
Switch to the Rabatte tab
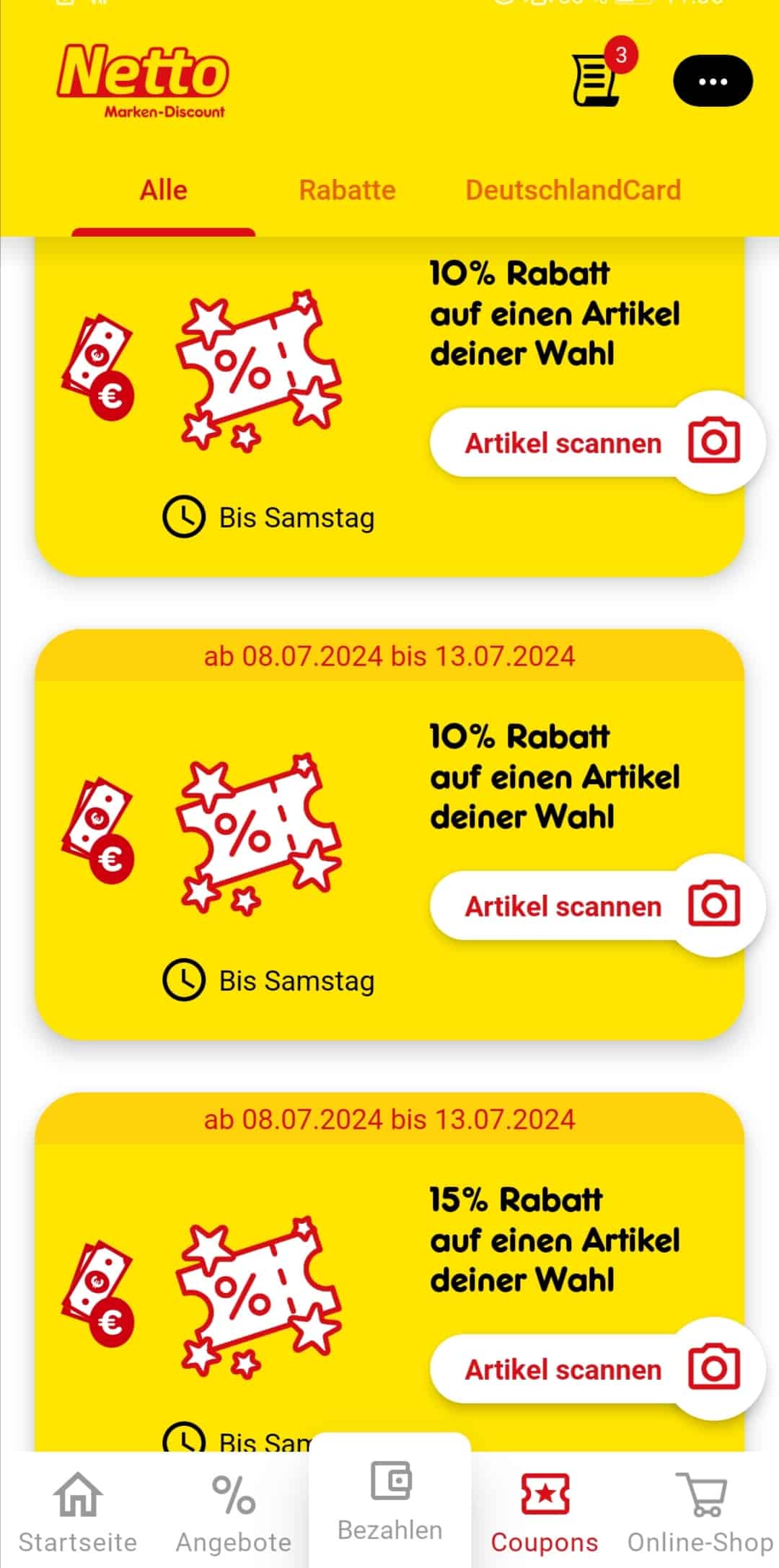pyautogui.click(x=347, y=190)
